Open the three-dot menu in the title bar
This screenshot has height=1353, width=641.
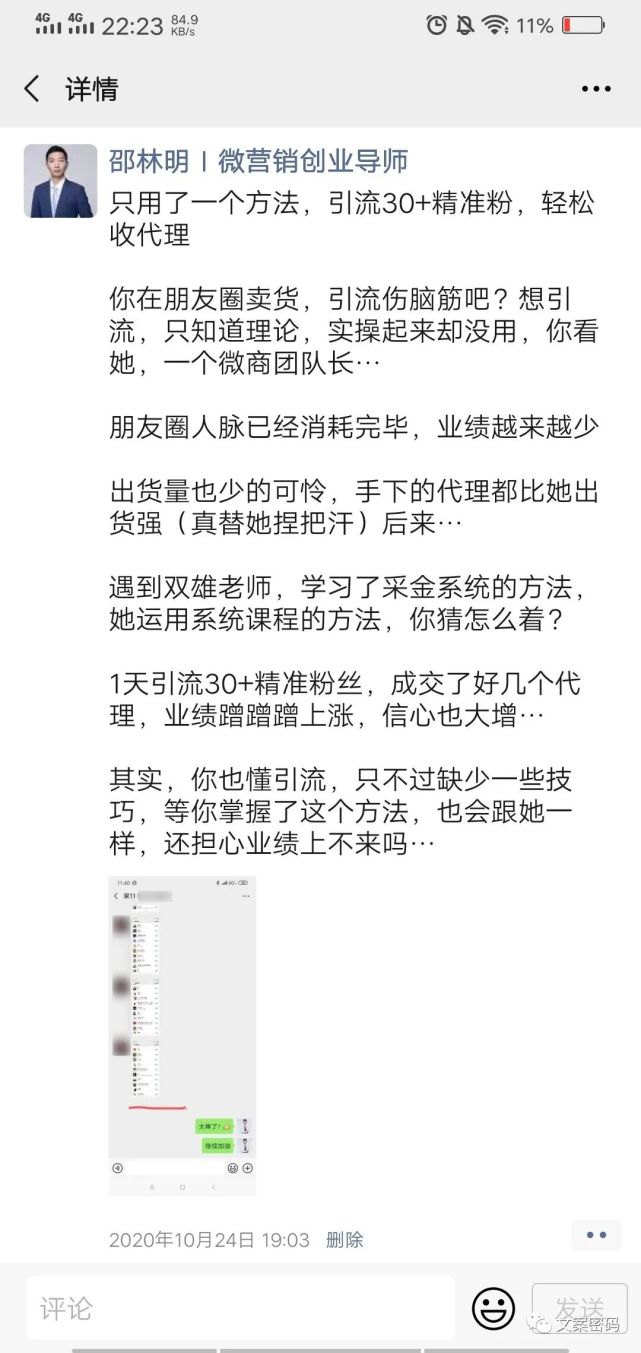click(x=596, y=88)
